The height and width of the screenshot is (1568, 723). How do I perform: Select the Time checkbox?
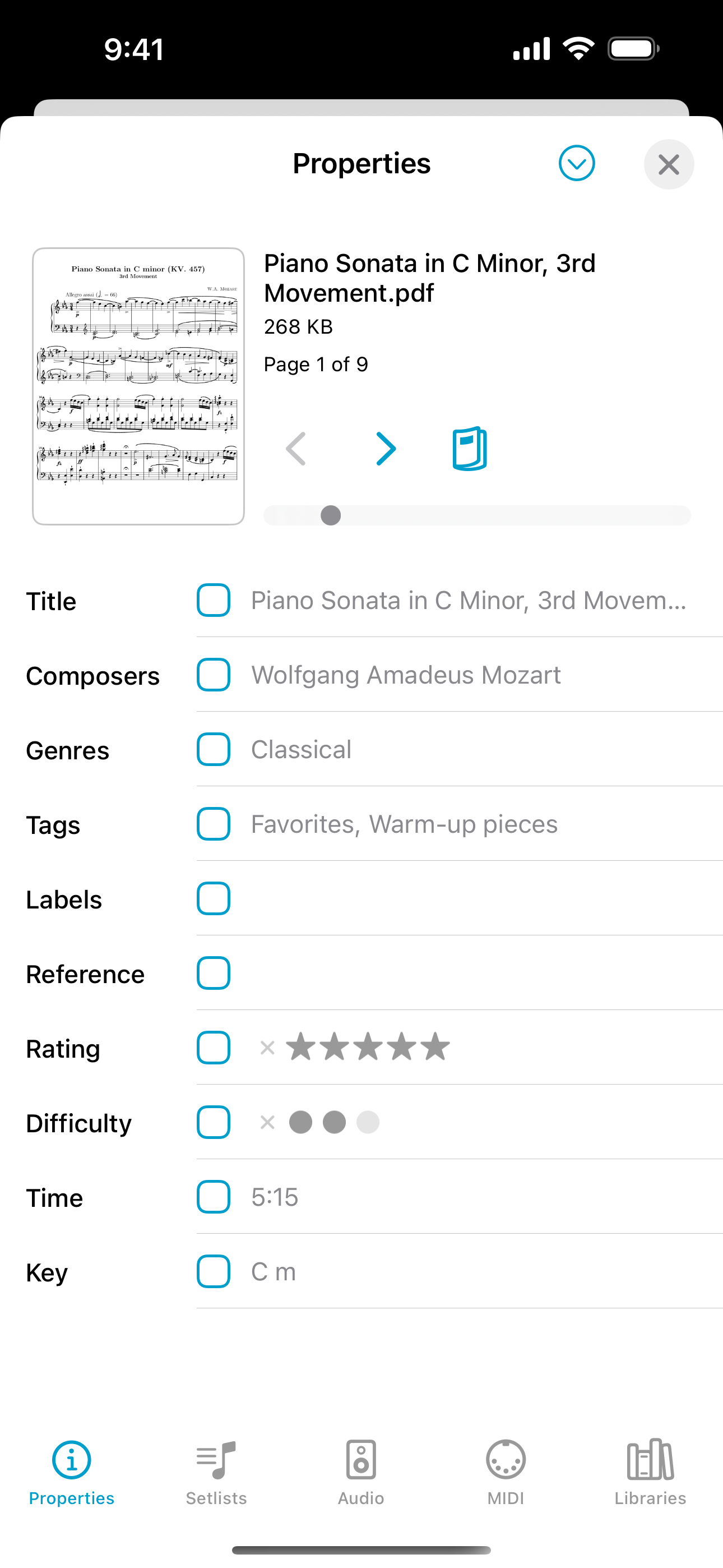tap(213, 1197)
